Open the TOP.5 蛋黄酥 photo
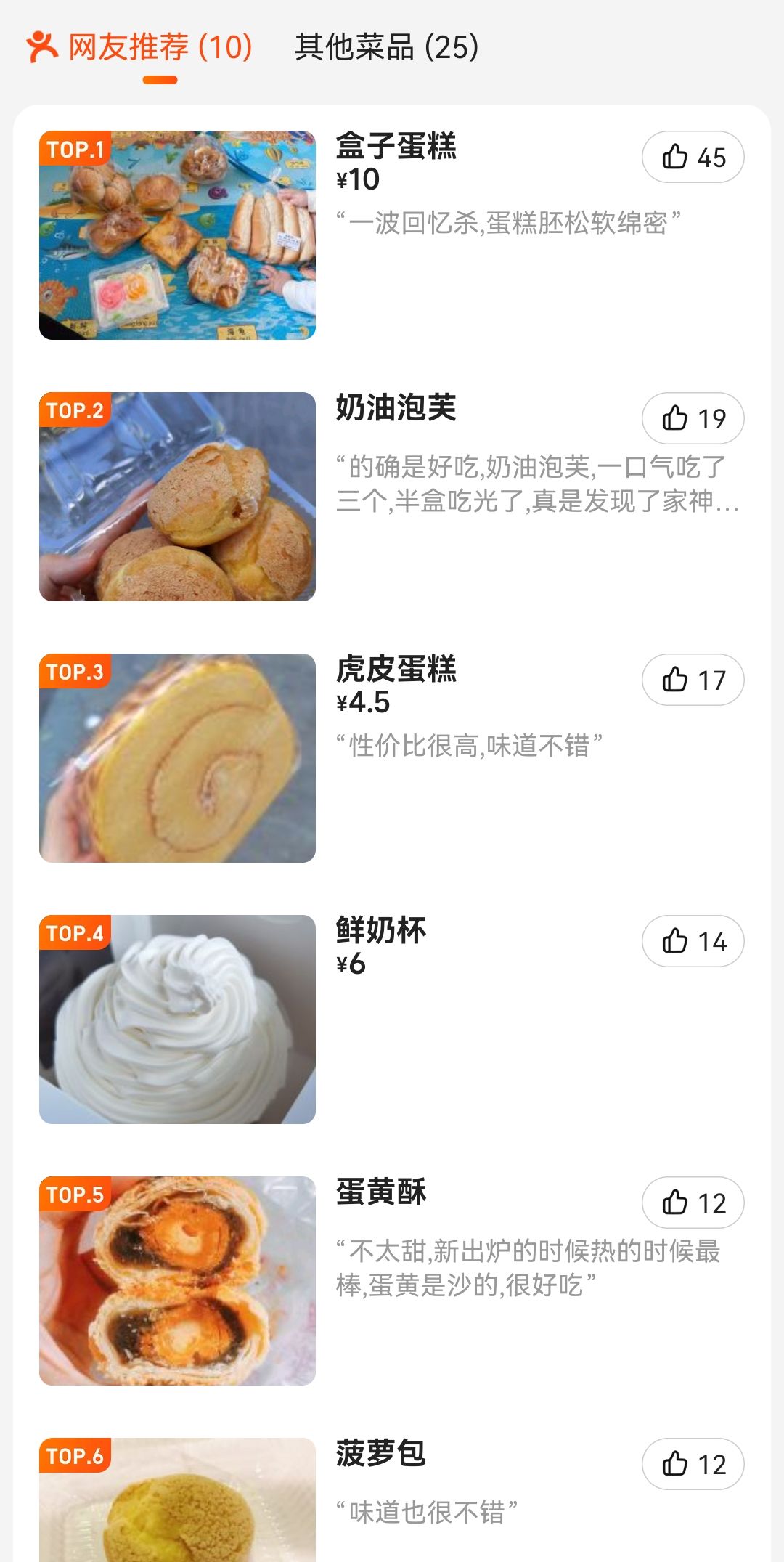This screenshot has height=1562, width=784. point(177,1281)
